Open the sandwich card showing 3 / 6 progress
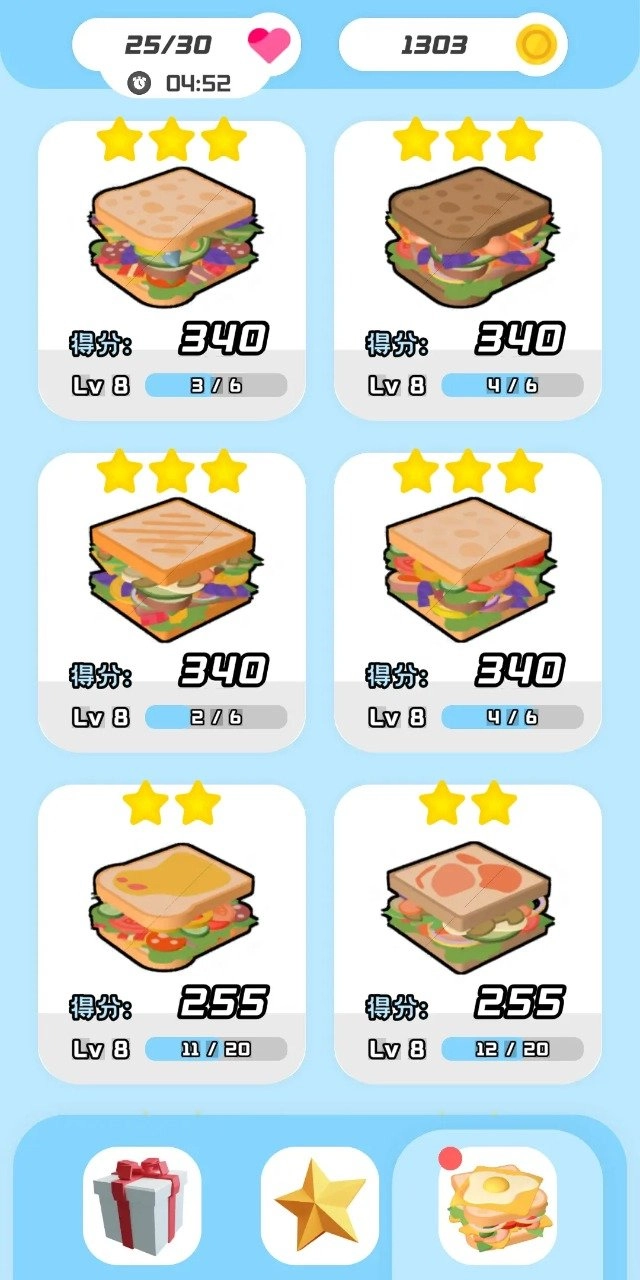 coord(172,270)
